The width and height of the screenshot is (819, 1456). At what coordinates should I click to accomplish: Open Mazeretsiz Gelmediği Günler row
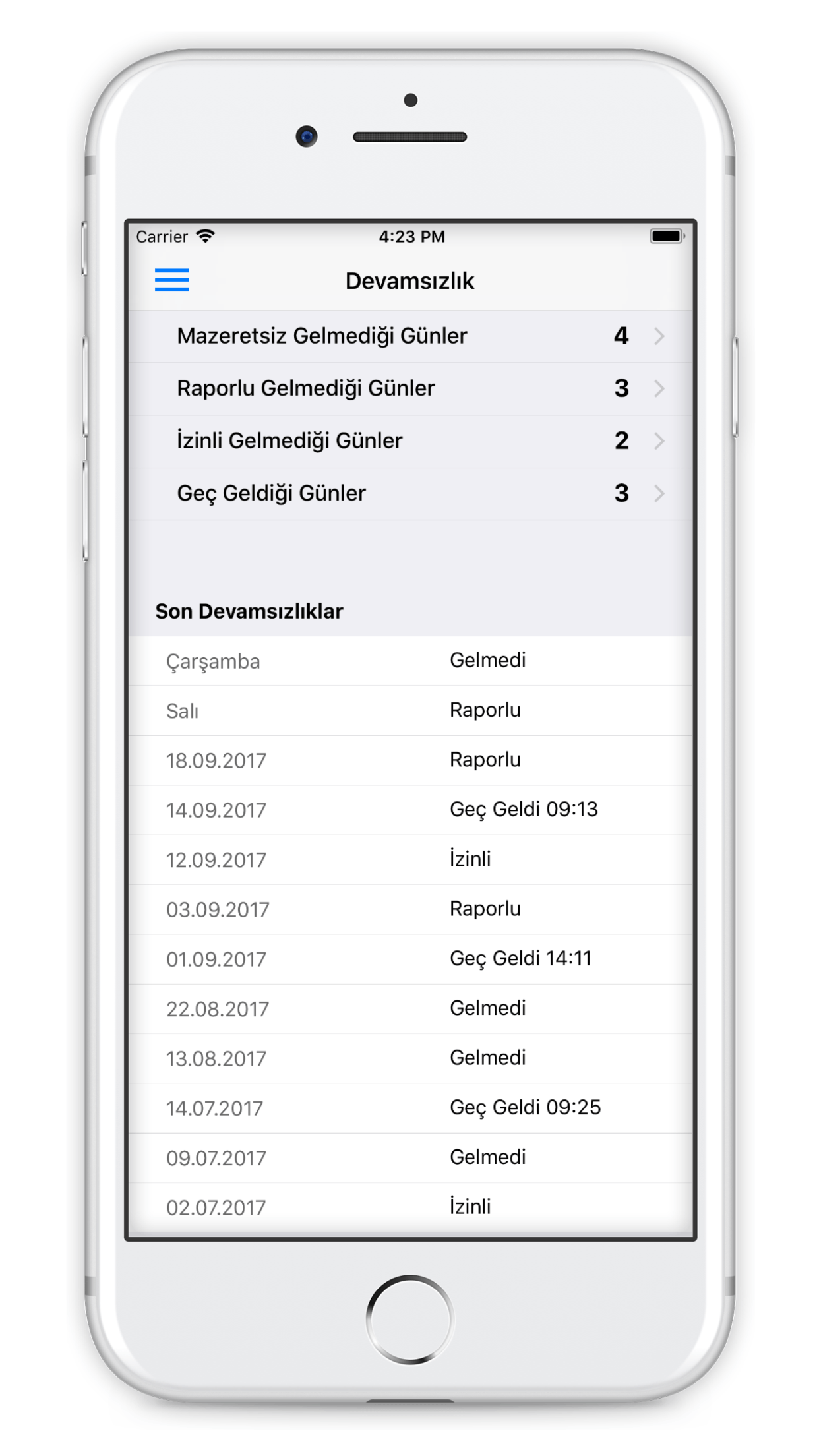409,336
